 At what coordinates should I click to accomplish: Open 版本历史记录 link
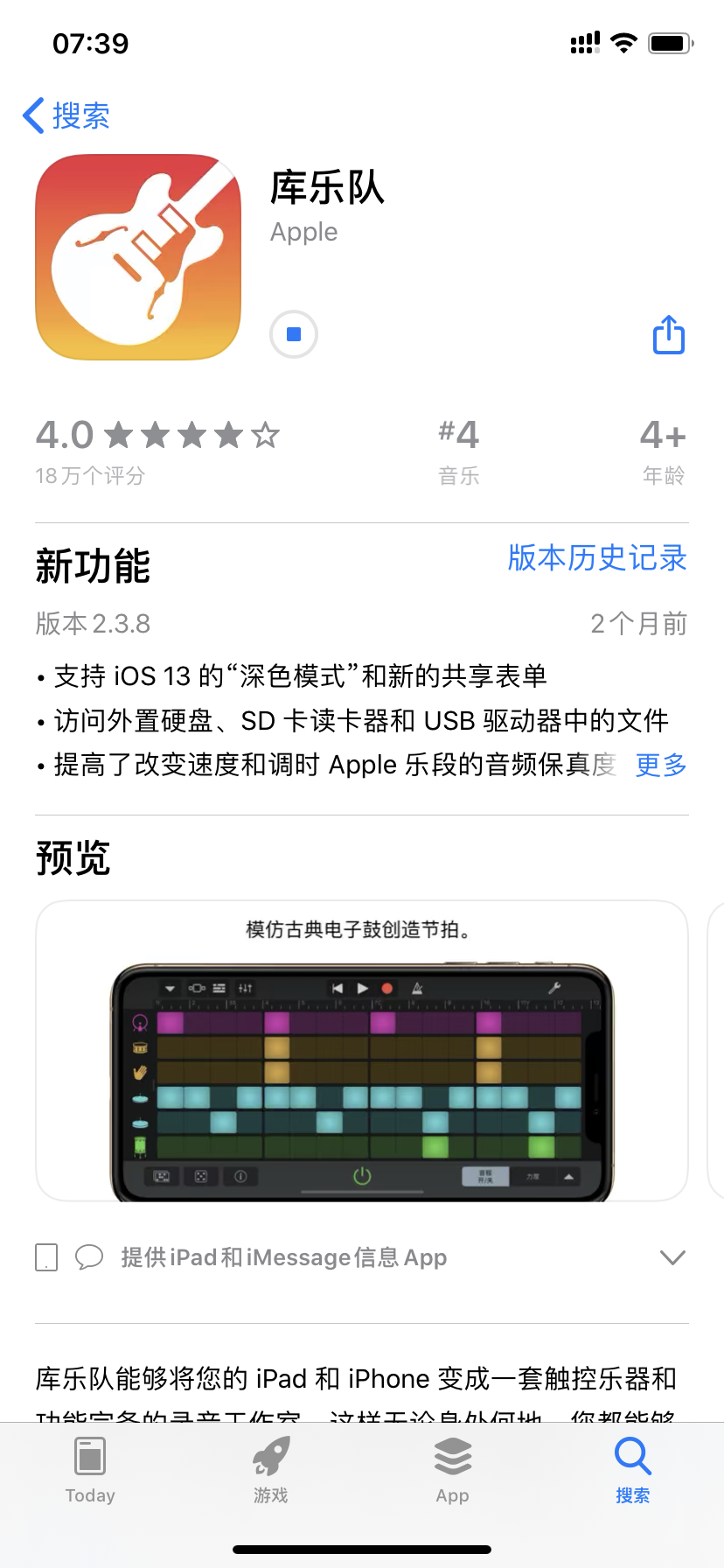point(597,558)
